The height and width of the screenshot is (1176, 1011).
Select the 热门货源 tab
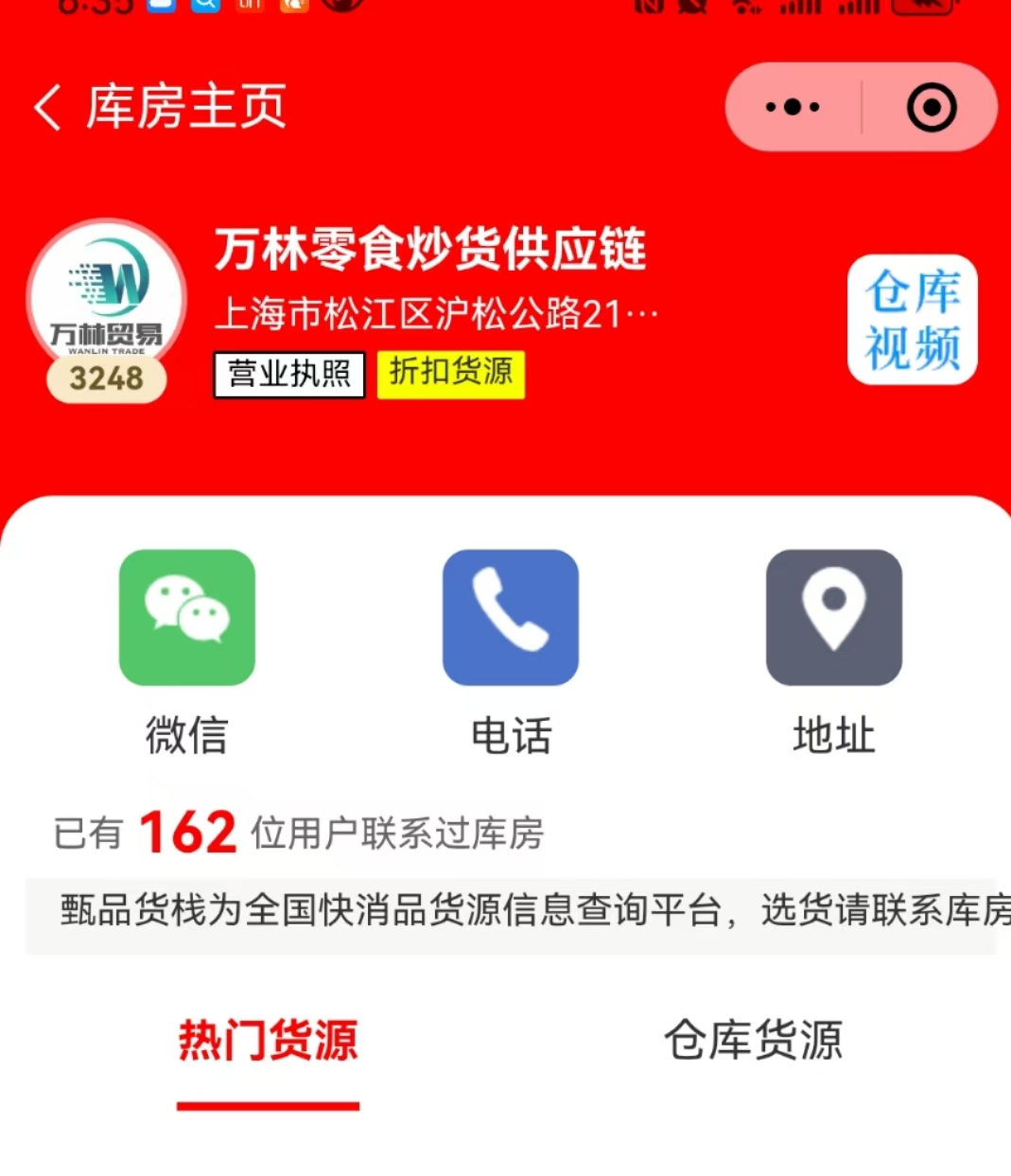(x=268, y=1041)
